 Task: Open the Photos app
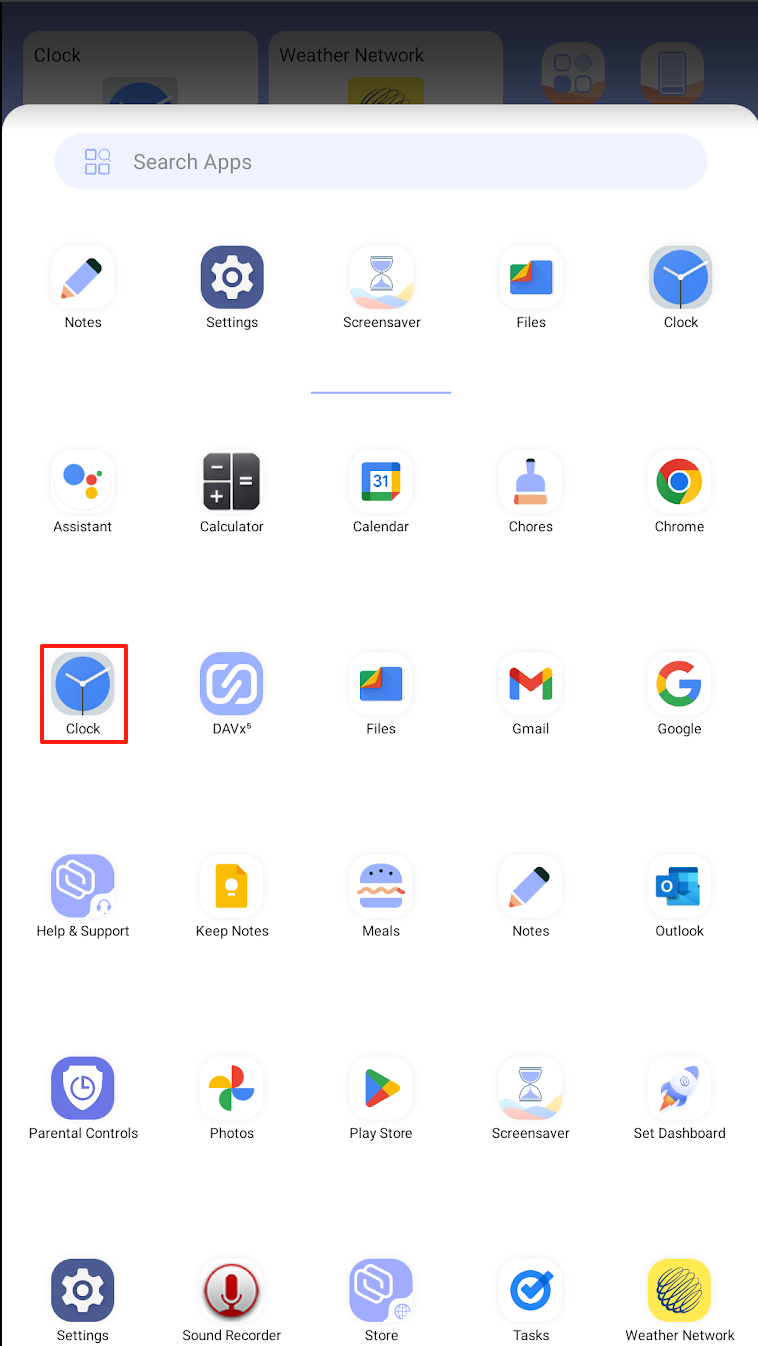[x=232, y=1089]
